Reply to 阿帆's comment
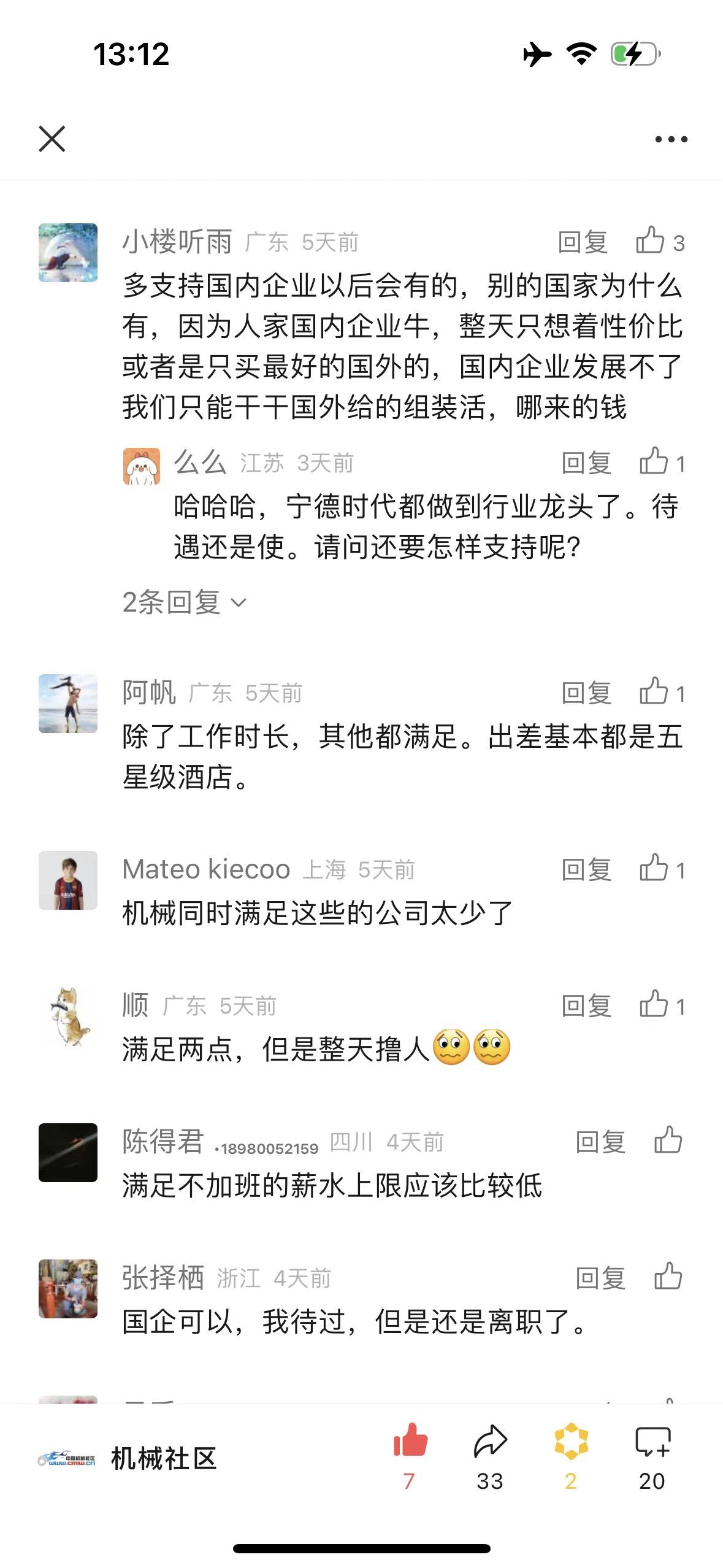Screen dimensions: 723x1568 coord(586,693)
